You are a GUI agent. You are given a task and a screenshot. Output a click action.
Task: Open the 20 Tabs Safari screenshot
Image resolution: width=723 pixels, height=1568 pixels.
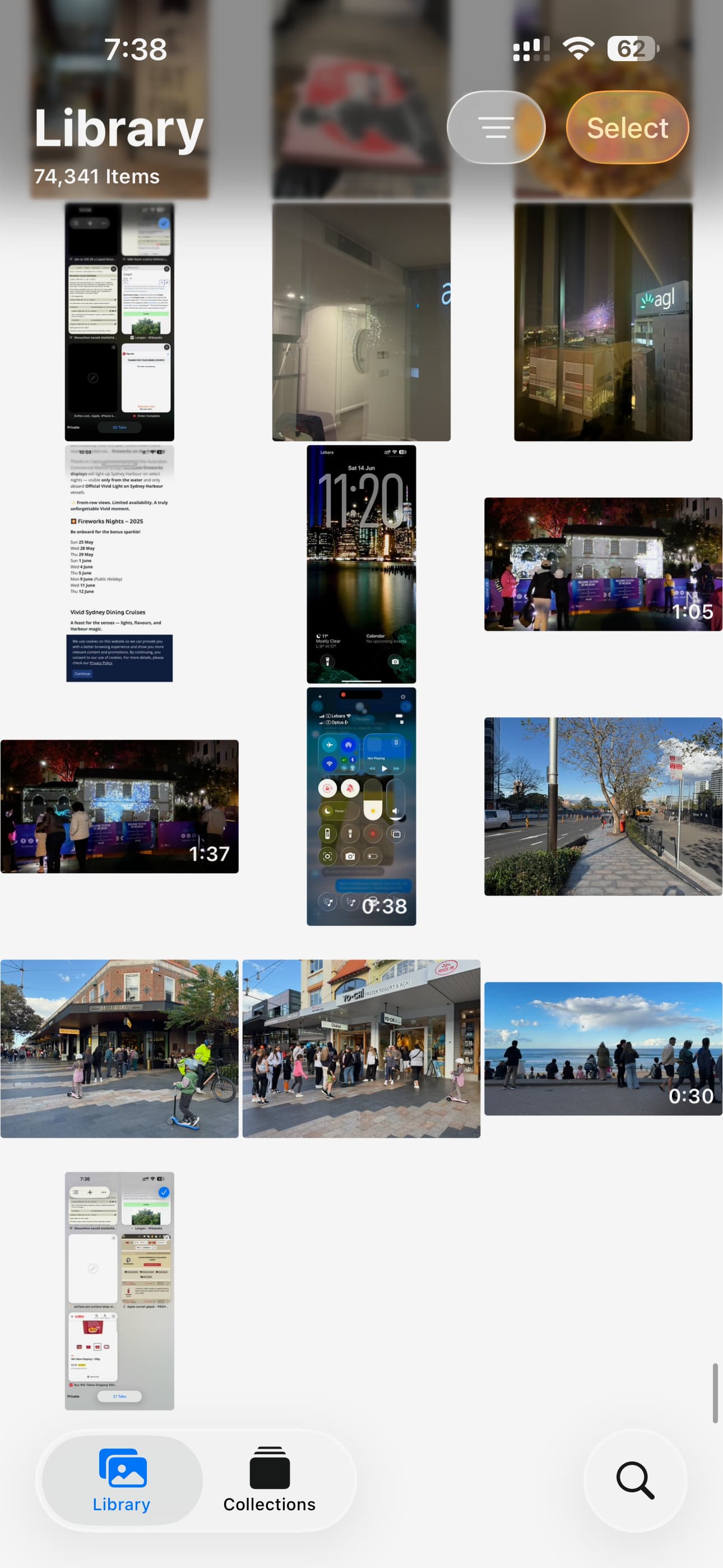tap(119, 322)
